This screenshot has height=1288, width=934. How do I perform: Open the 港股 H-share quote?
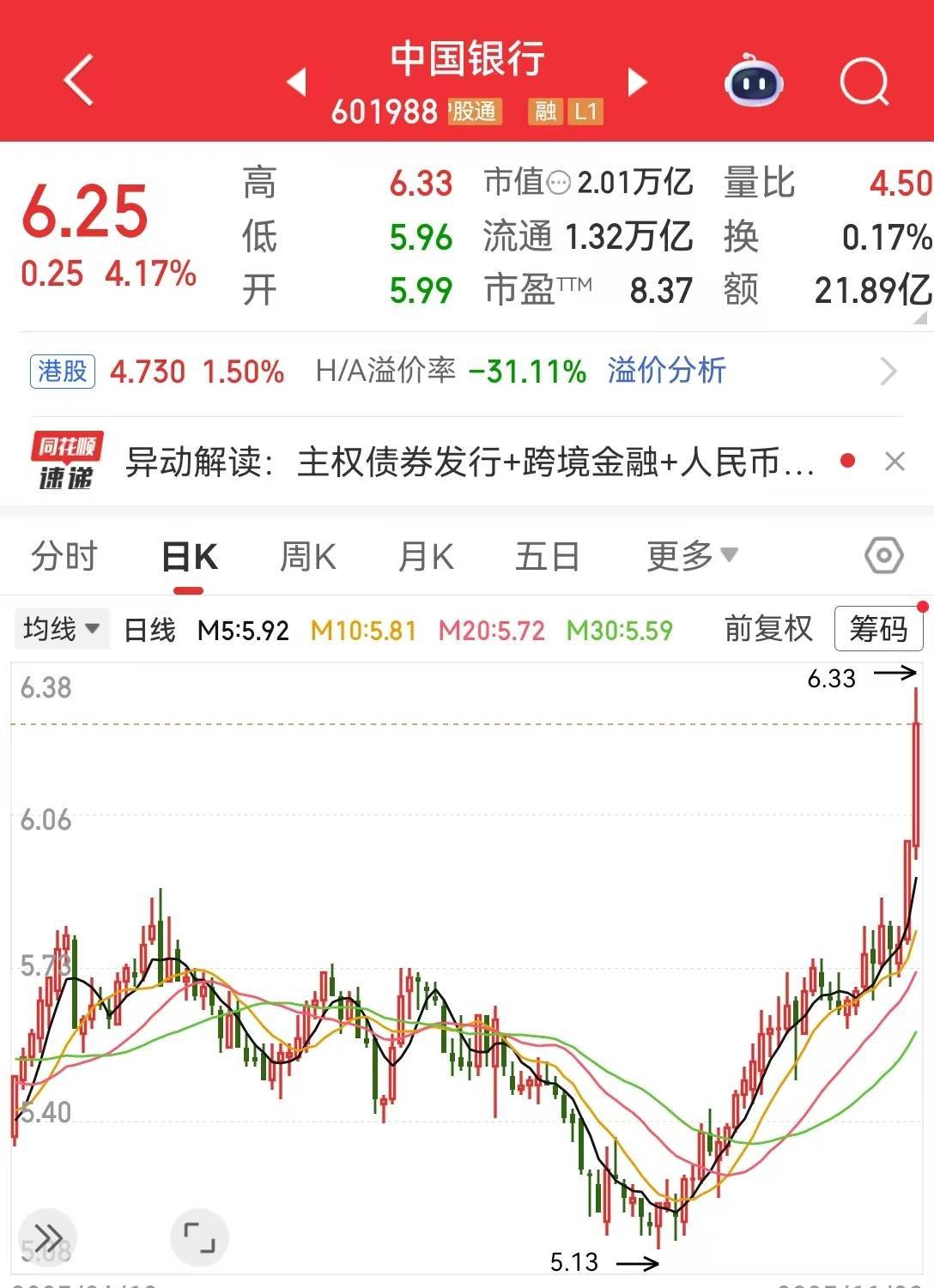click(63, 372)
